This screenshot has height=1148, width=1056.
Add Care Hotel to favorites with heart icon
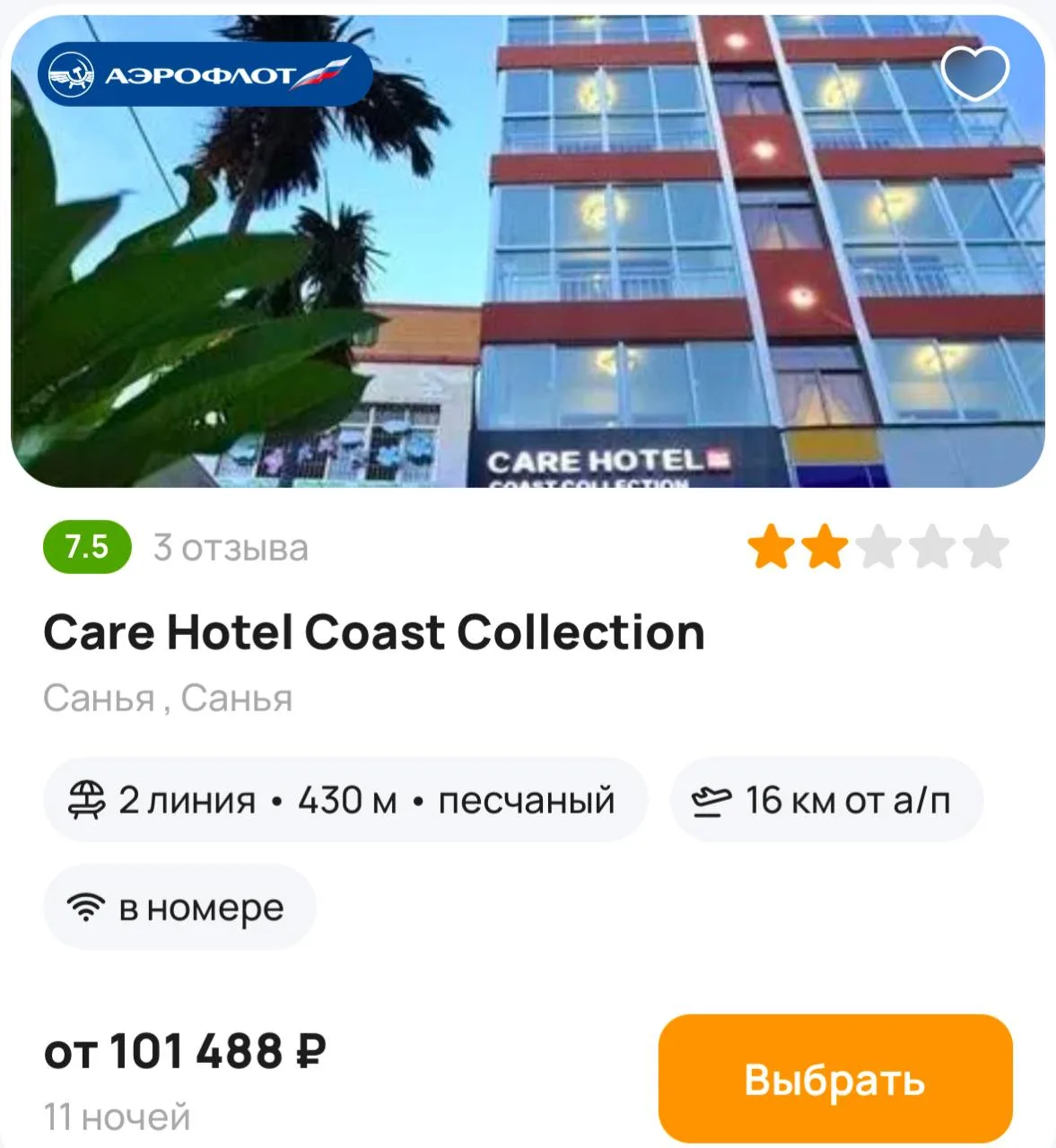point(975,72)
